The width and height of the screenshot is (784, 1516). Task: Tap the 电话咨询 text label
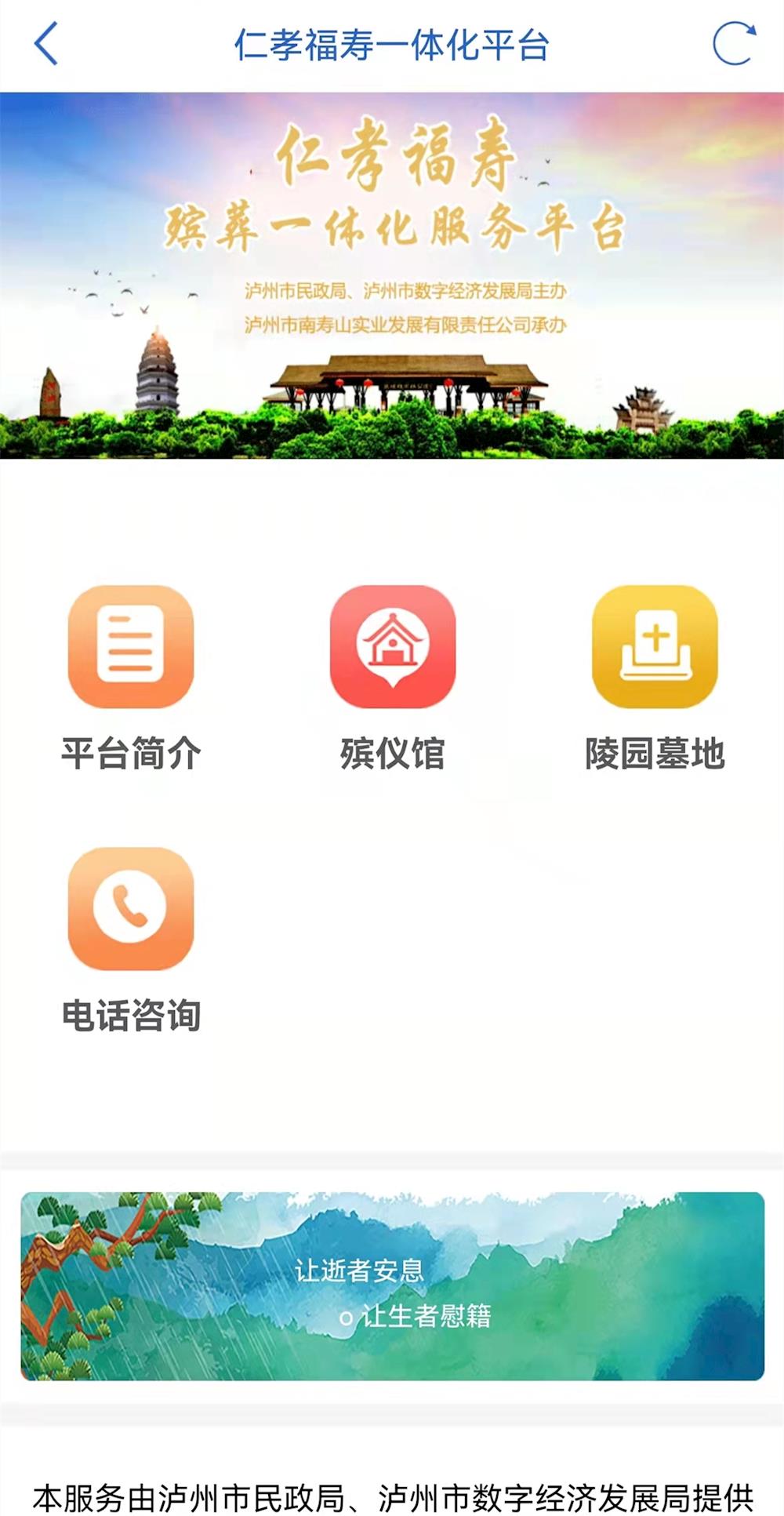pos(132,1013)
